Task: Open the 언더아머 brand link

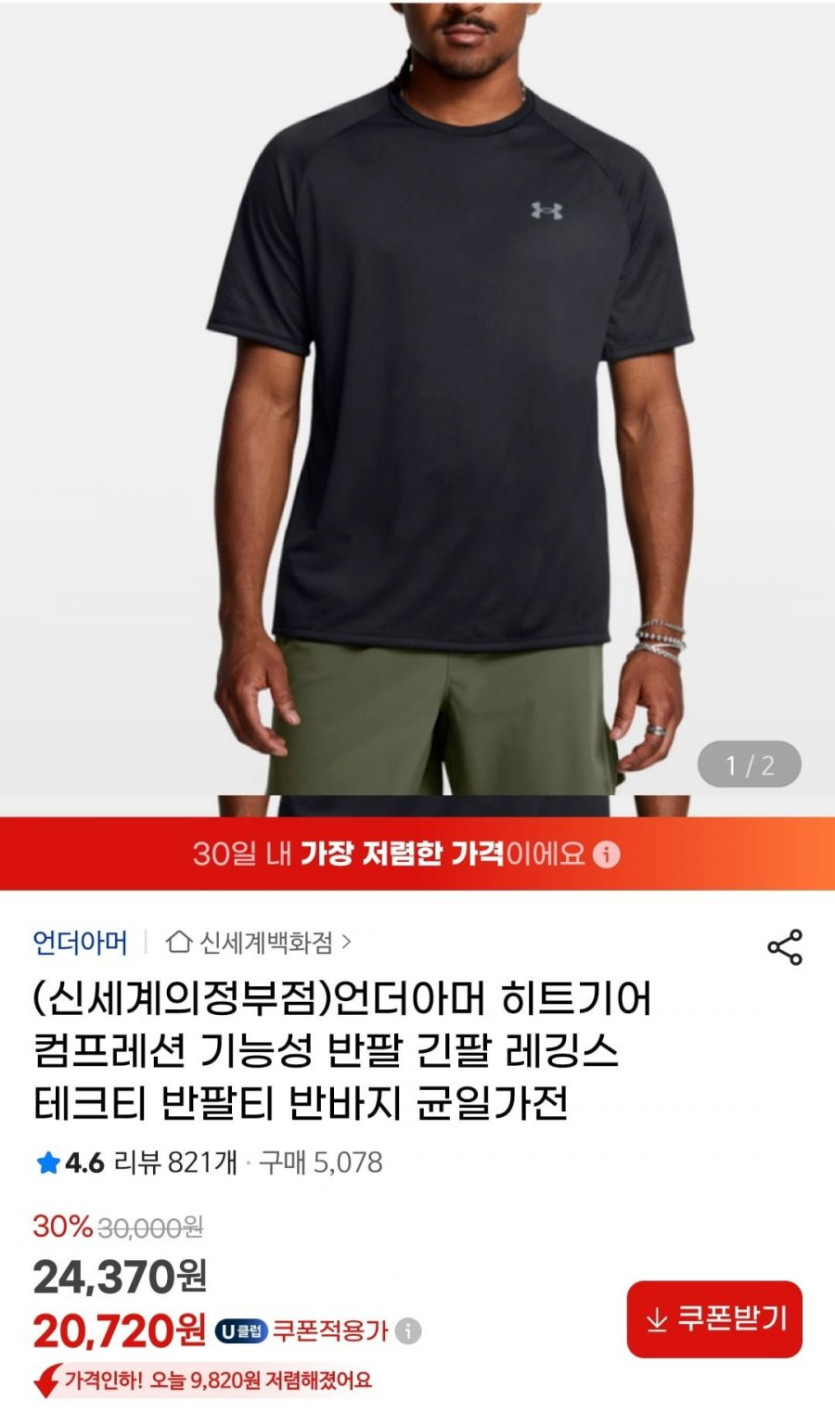Action: (x=80, y=942)
